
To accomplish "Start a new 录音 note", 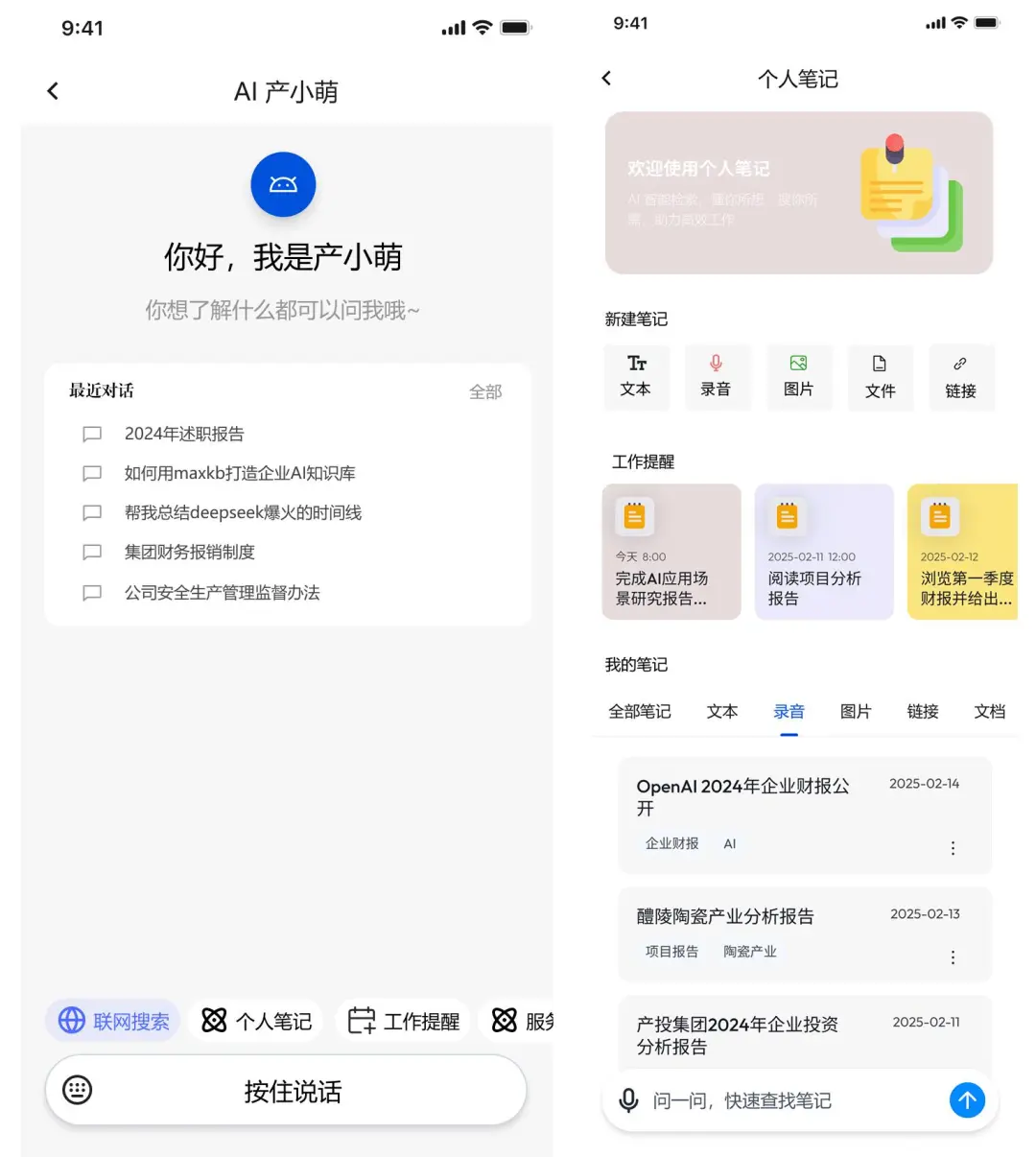I will tap(716, 377).
